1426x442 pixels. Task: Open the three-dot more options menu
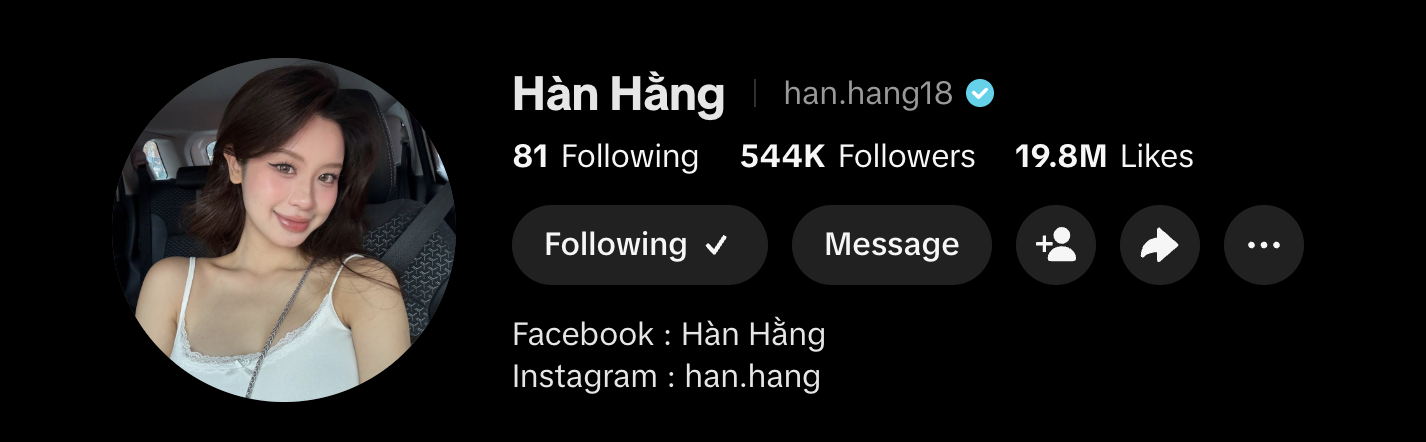[x=1263, y=245]
